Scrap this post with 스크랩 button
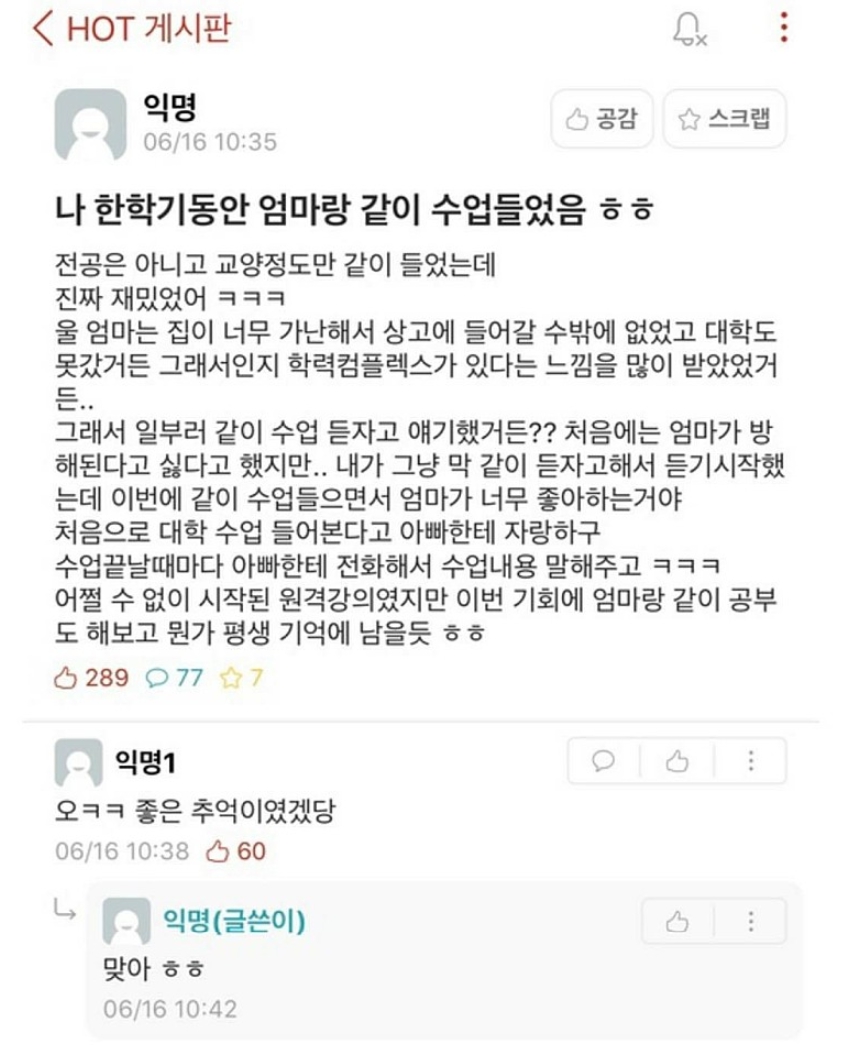The height and width of the screenshot is (1061, 842). click(x=724, y=120)
